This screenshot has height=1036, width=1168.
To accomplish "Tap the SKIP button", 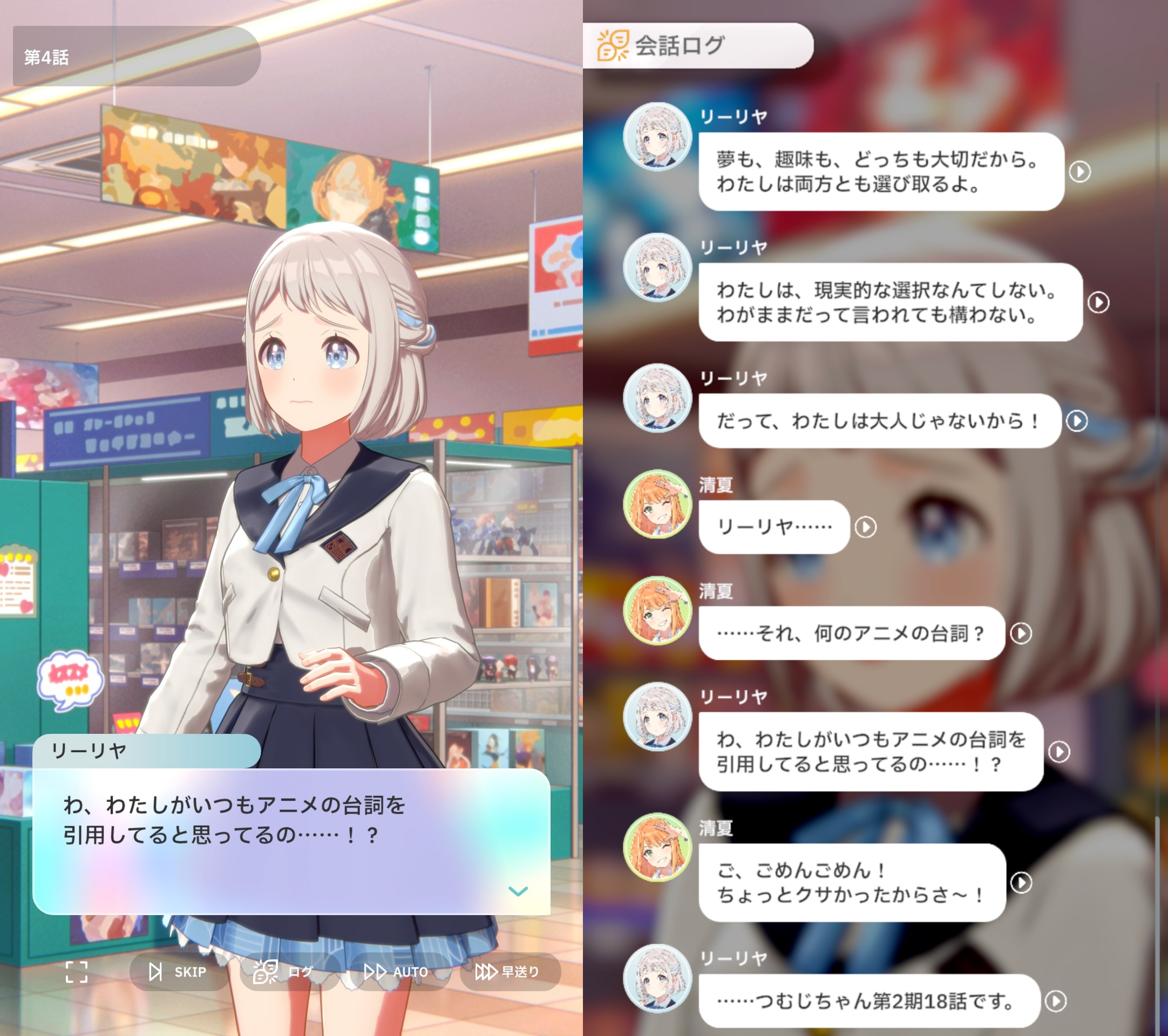I will (178, 971).
